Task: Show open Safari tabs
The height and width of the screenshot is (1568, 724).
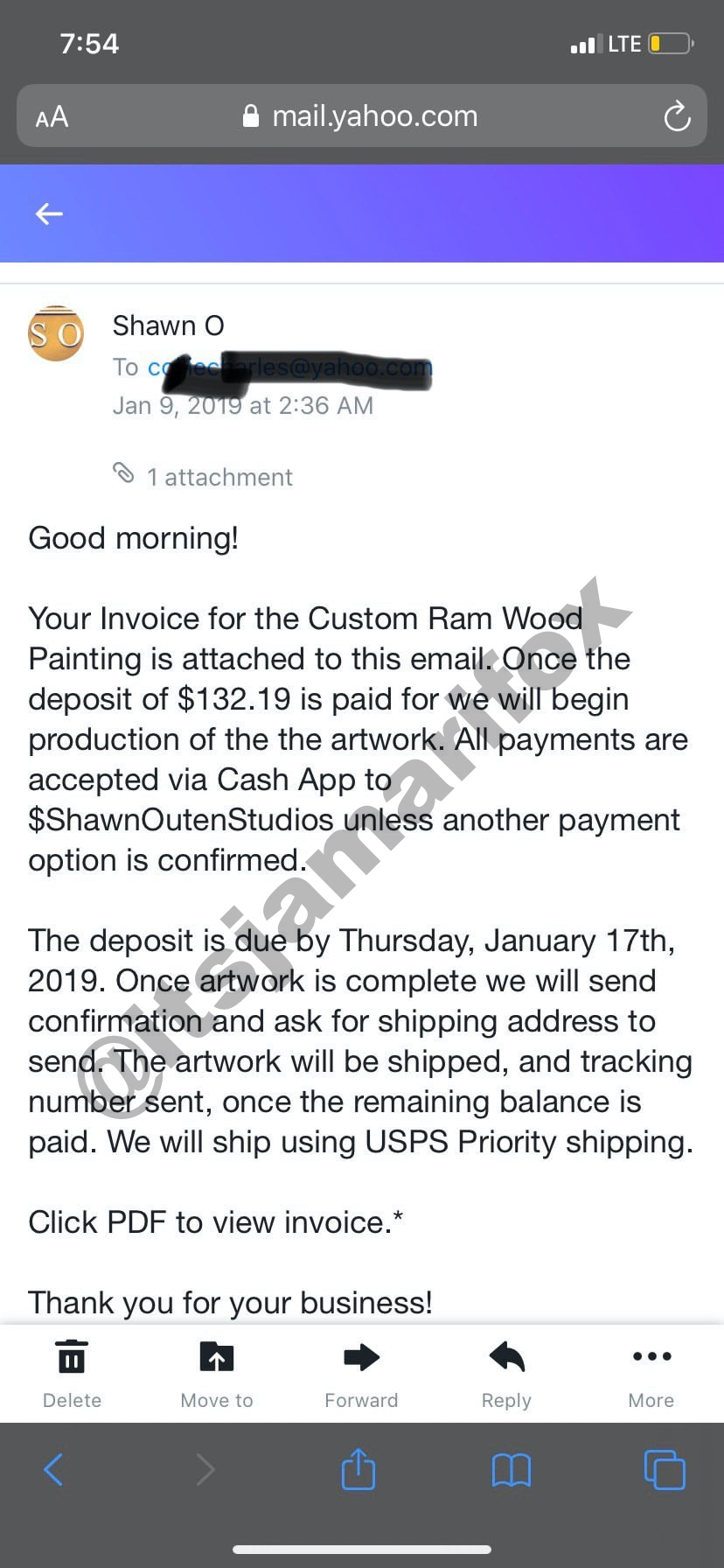Action: click(x=664, y=1469)
